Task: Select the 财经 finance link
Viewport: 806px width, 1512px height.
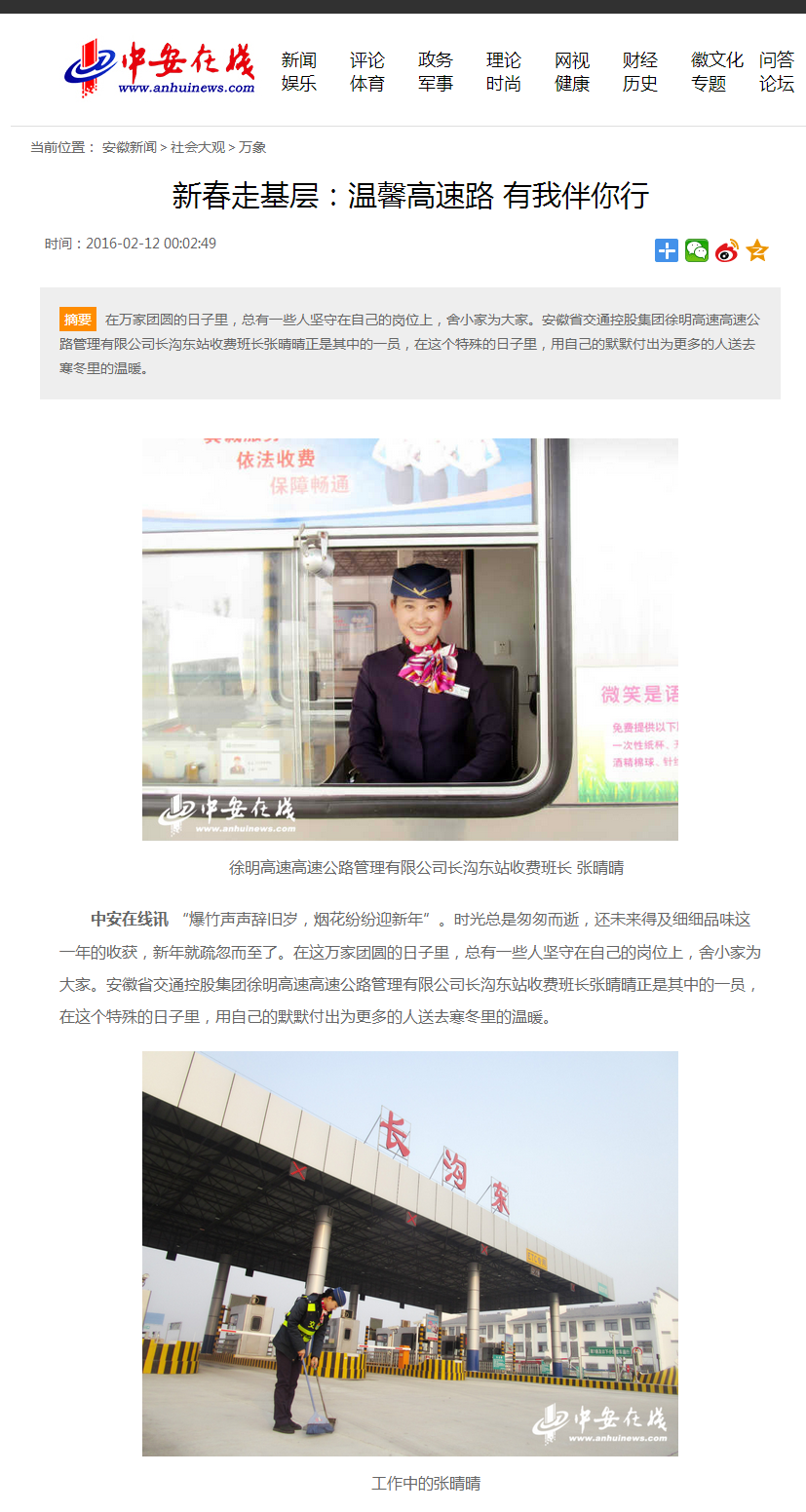Action: point(640,60)
